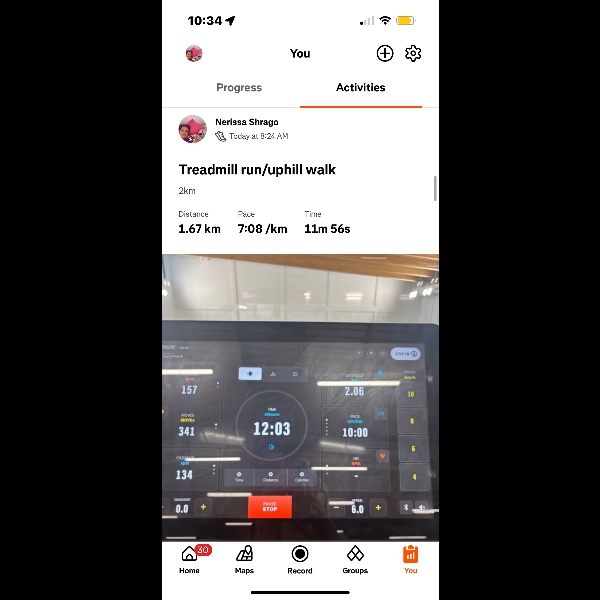
Task: Open the Maps tab
Action: [244, 559]
